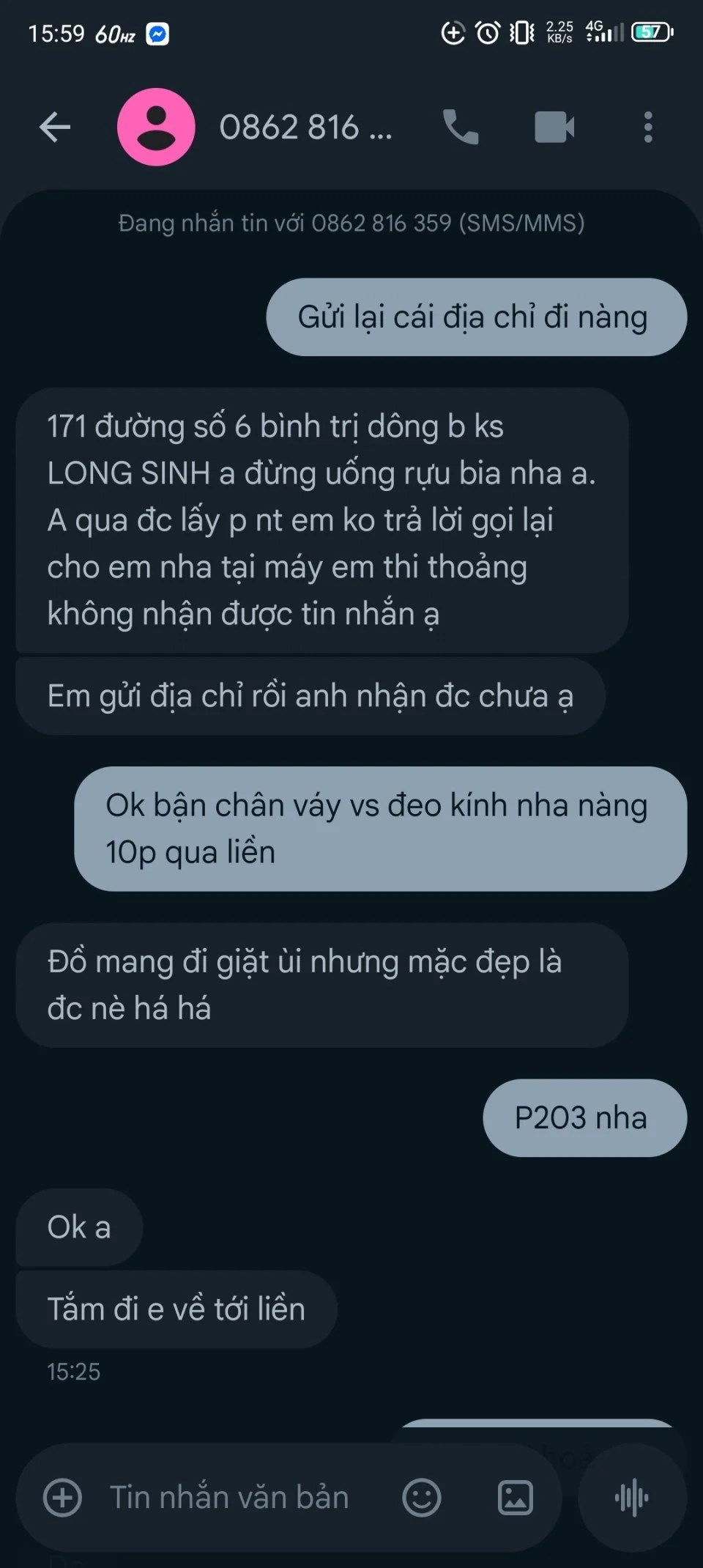Screen dimensions: 703x1568
Task: Open contact details for 0862 816
Action: [x=305, y=127]
